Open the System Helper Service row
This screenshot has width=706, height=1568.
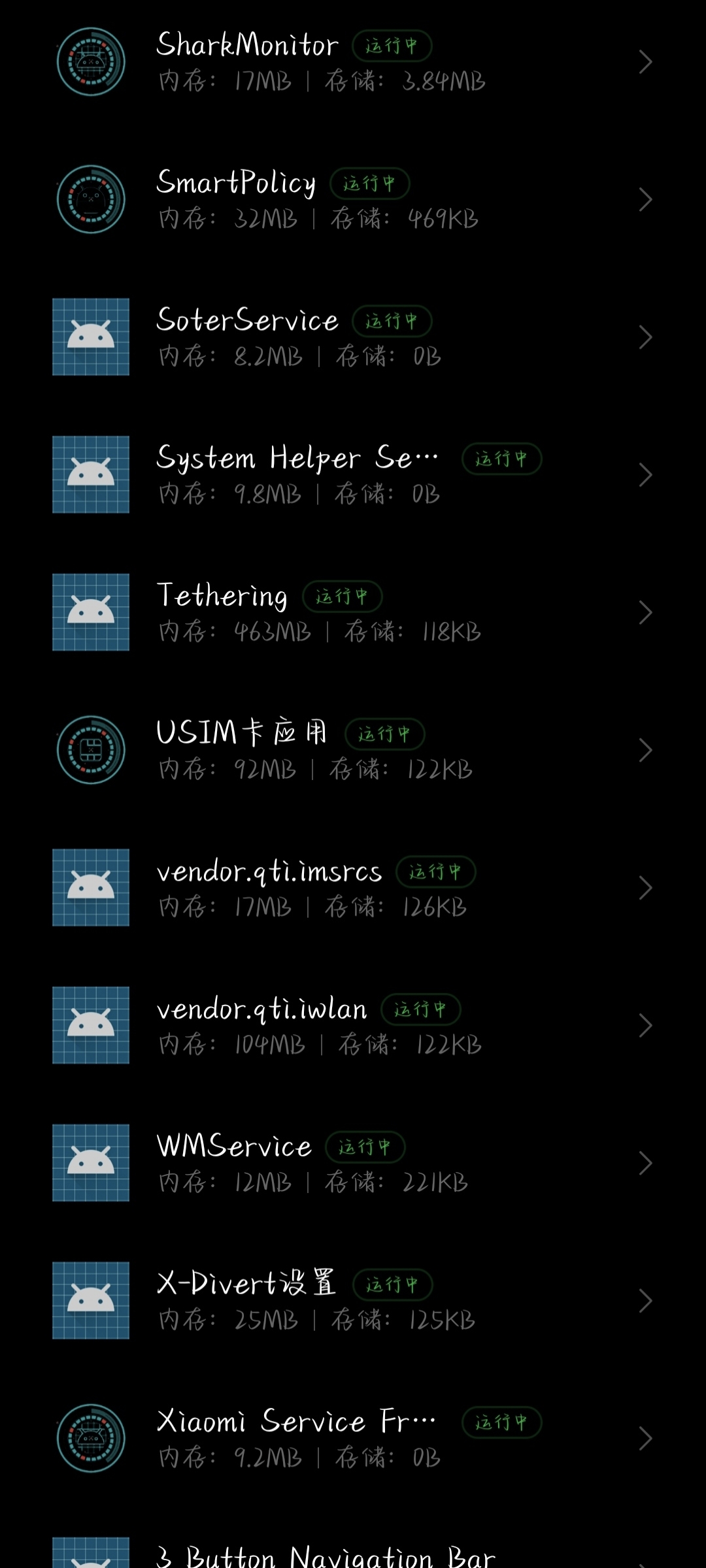[x=353, y=475]
